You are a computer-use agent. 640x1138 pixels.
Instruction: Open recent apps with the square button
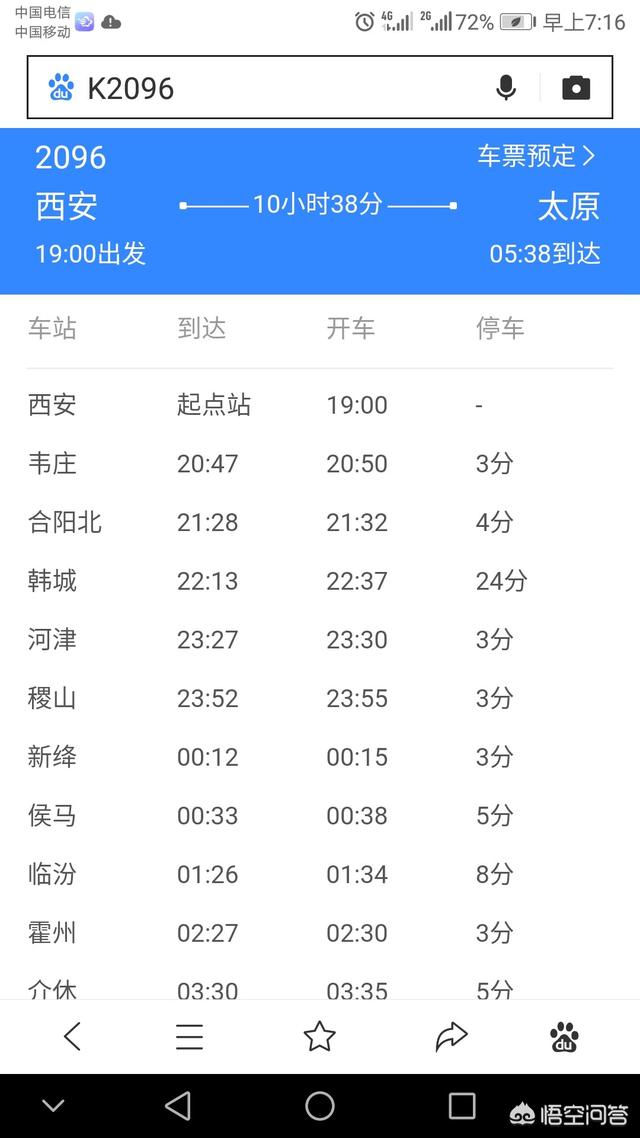coord(461,1106)
